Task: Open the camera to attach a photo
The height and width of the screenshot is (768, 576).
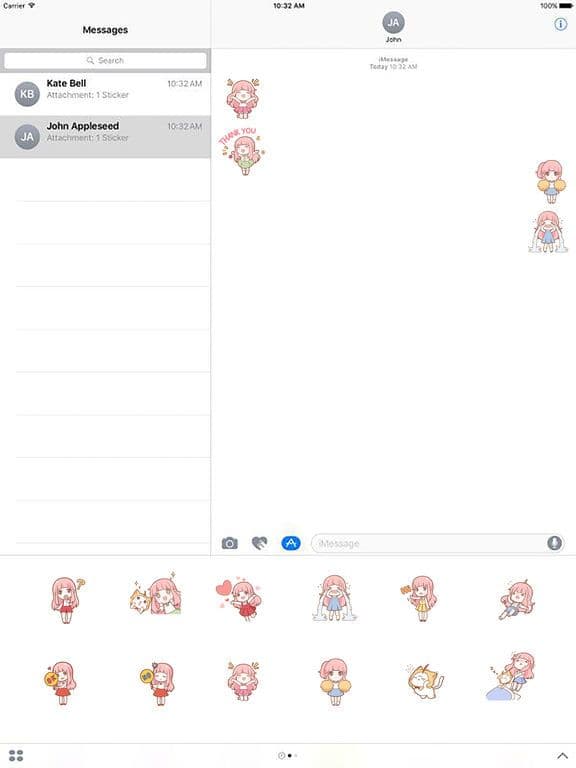Action: click(x=229, y=543)
